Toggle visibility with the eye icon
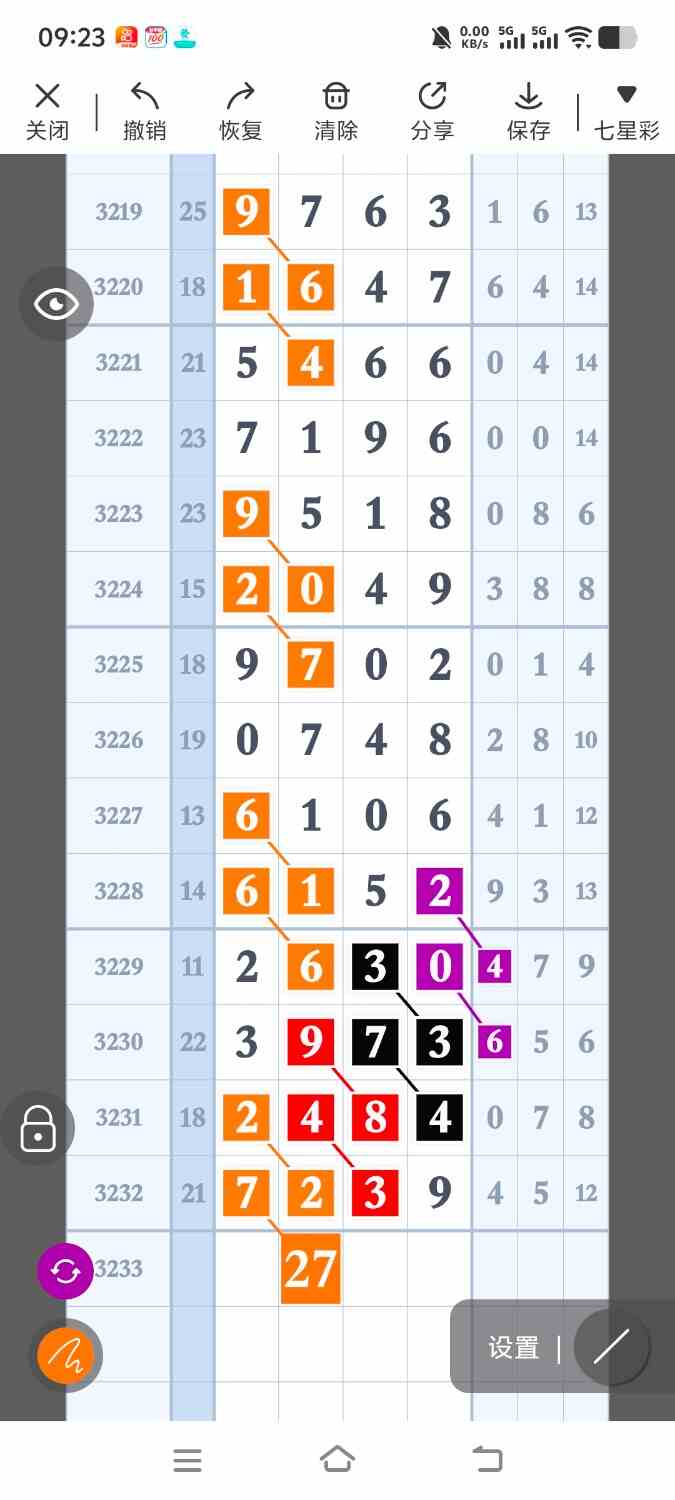This screenshot has width=675, height=1500. click(56, 304)
